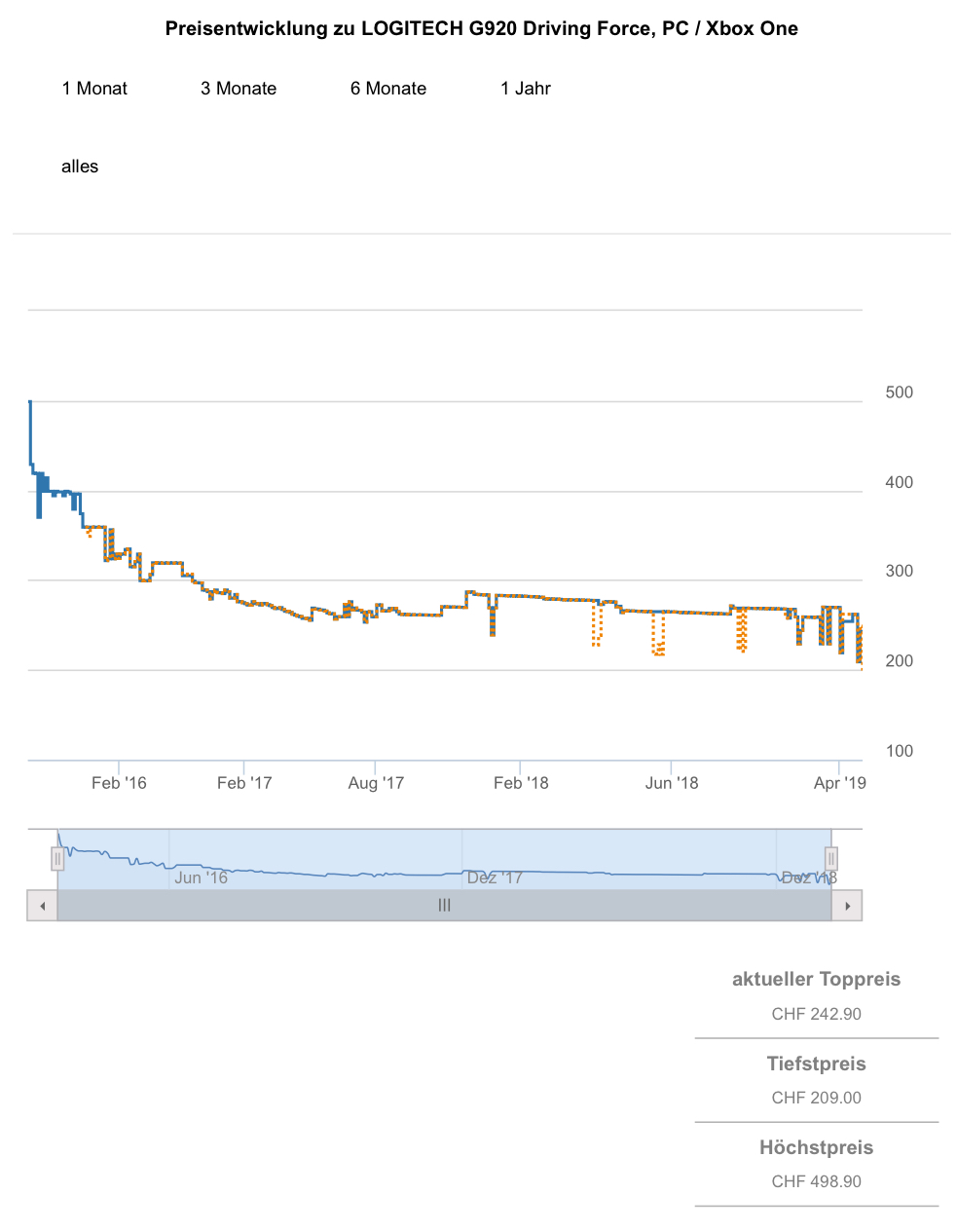The width and height of the screenshot is (957, 1232).
Task: Show the 3 Monate price history
Action: 239,89
